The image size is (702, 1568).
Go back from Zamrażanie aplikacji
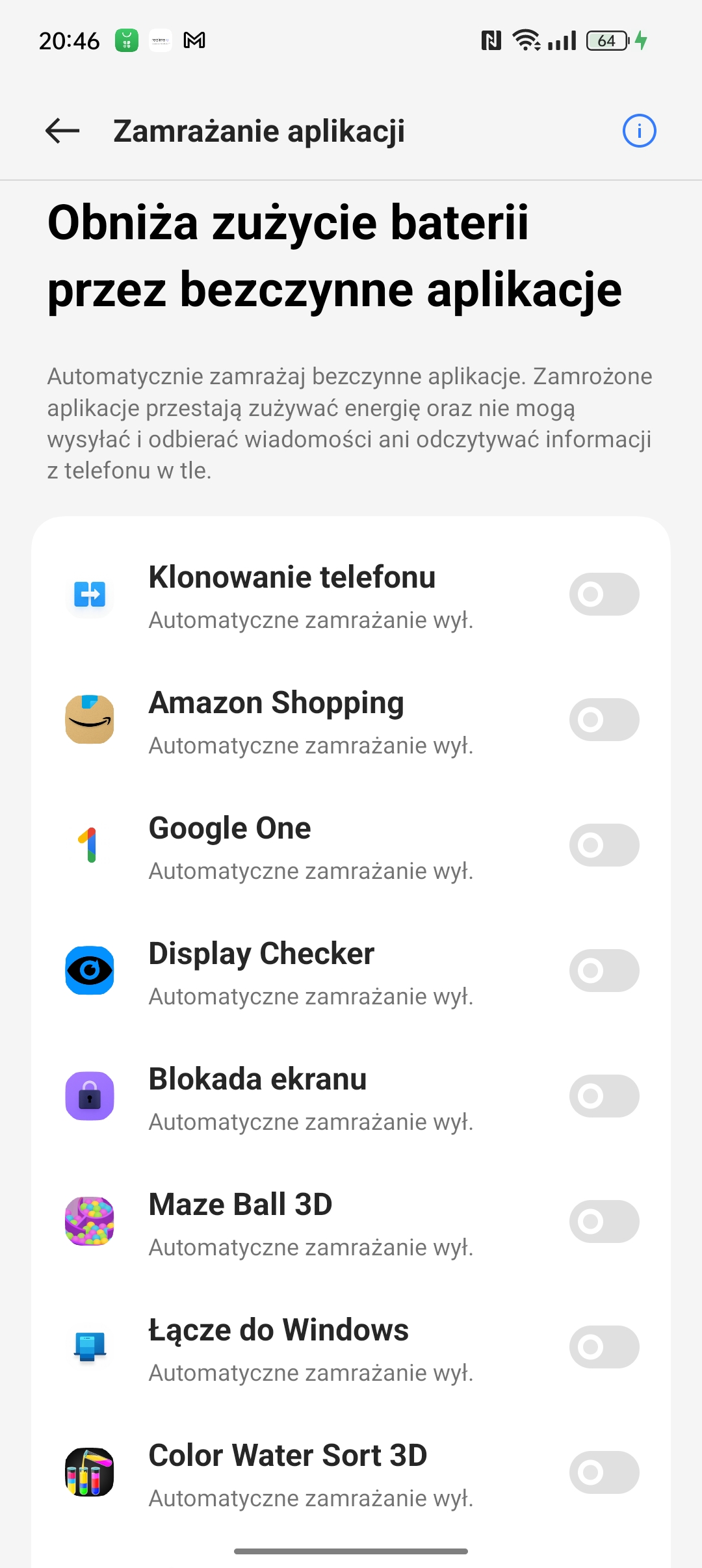[x=62, y=131]
